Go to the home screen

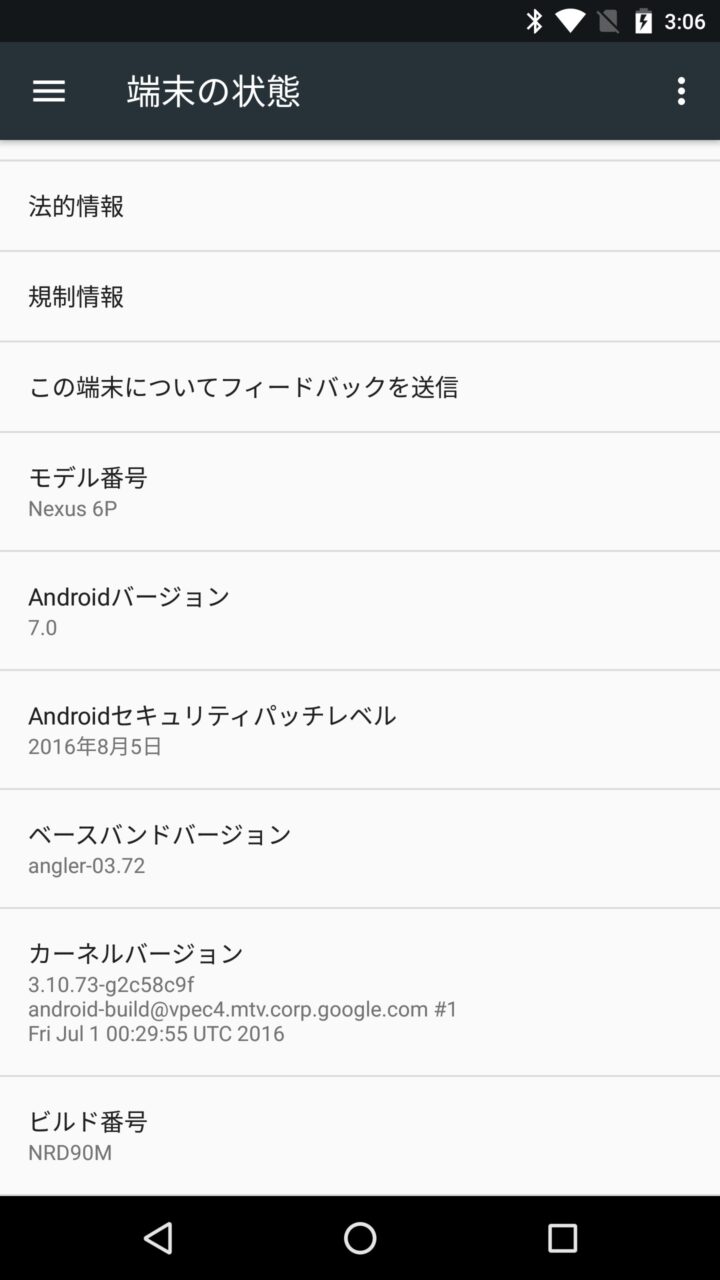(x=360, y=1238)
